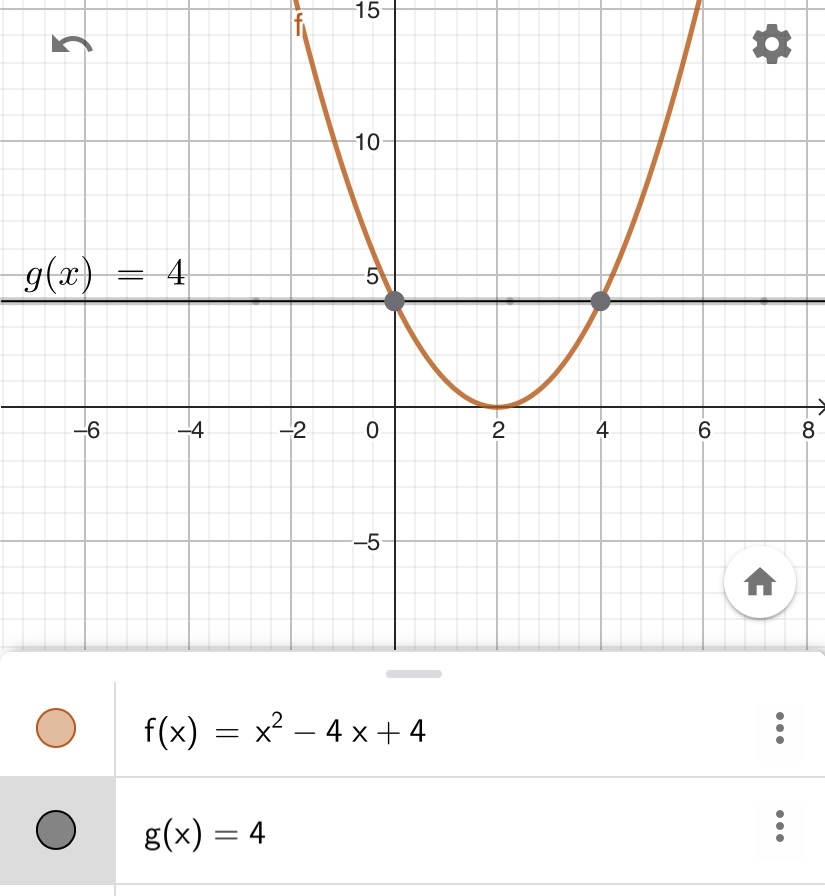Select the intersection point at x = 4

tap(600, 301)
